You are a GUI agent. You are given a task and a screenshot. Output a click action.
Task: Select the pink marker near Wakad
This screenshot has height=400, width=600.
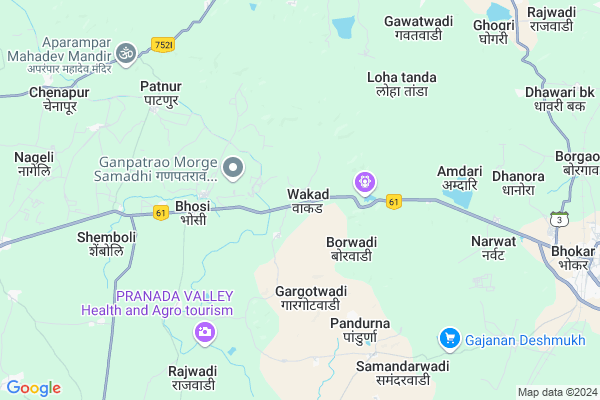click(366, 181)
